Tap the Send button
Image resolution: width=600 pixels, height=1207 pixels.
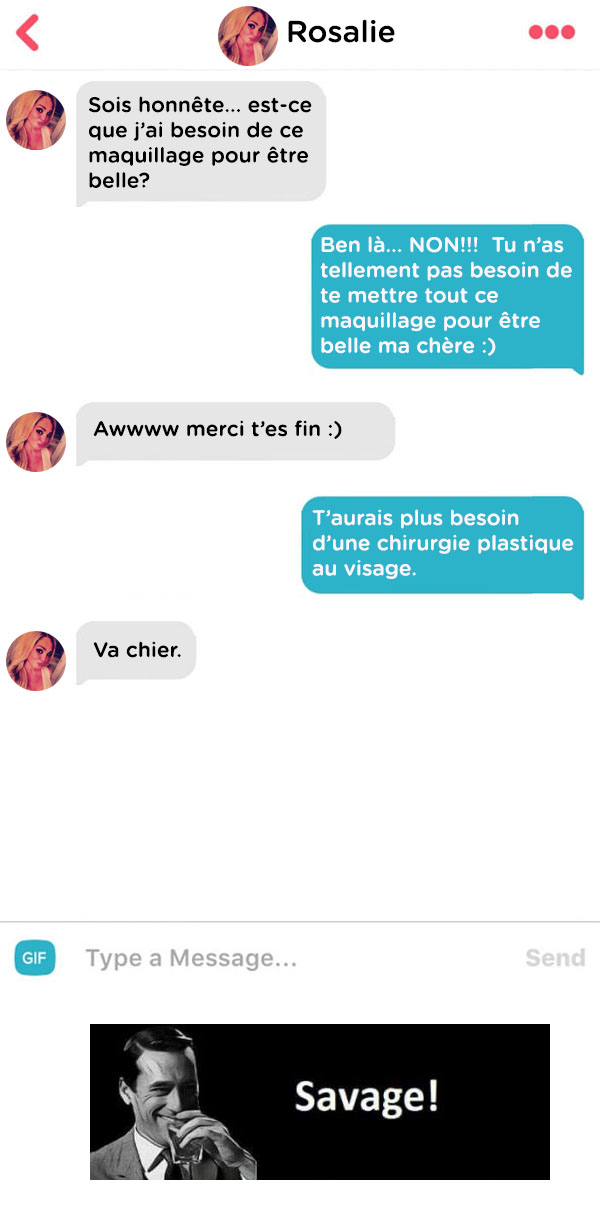(x=555, y=958)
